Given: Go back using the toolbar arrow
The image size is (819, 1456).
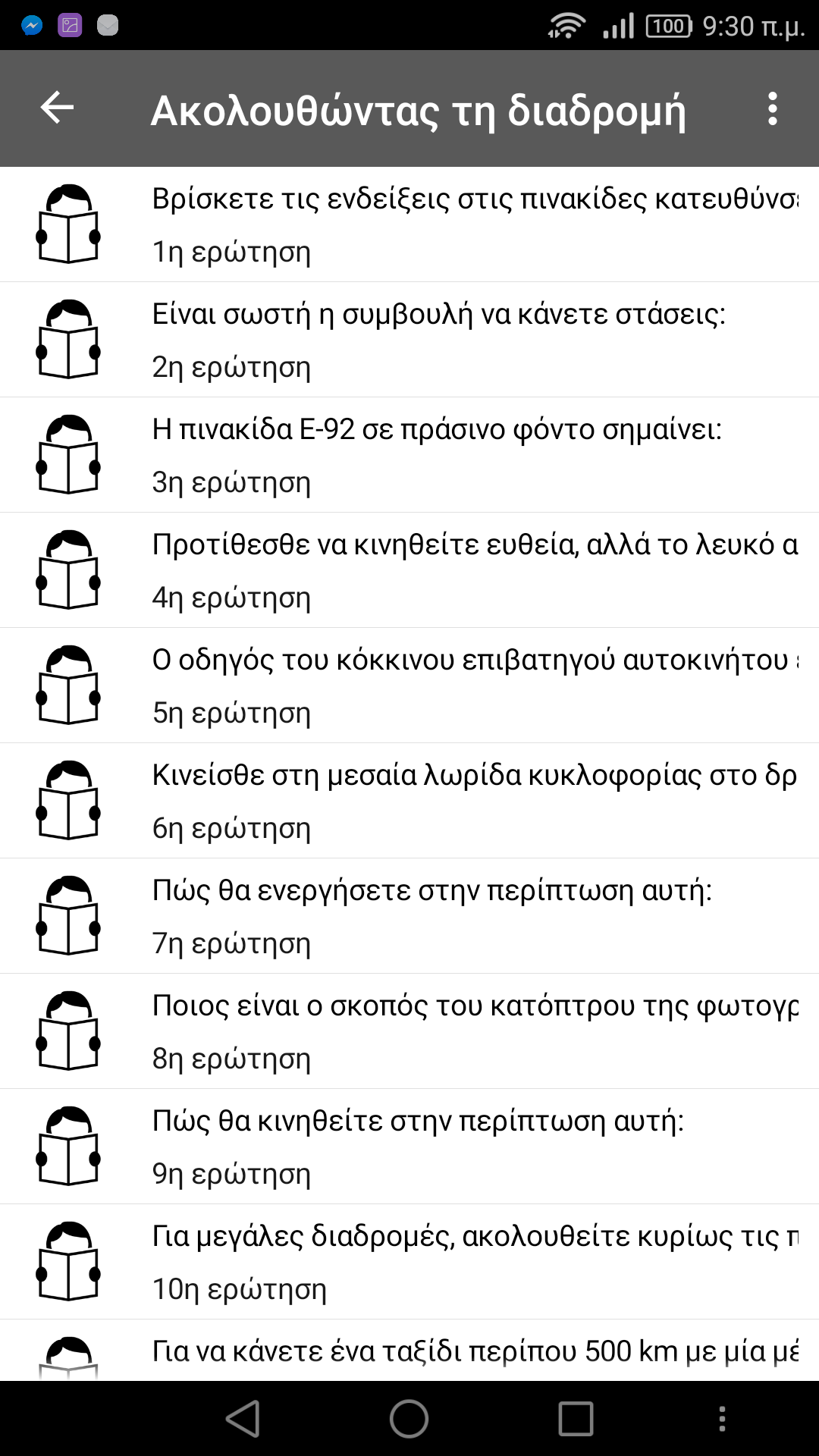Looking at the screenshot, I should tap(57, 108).
